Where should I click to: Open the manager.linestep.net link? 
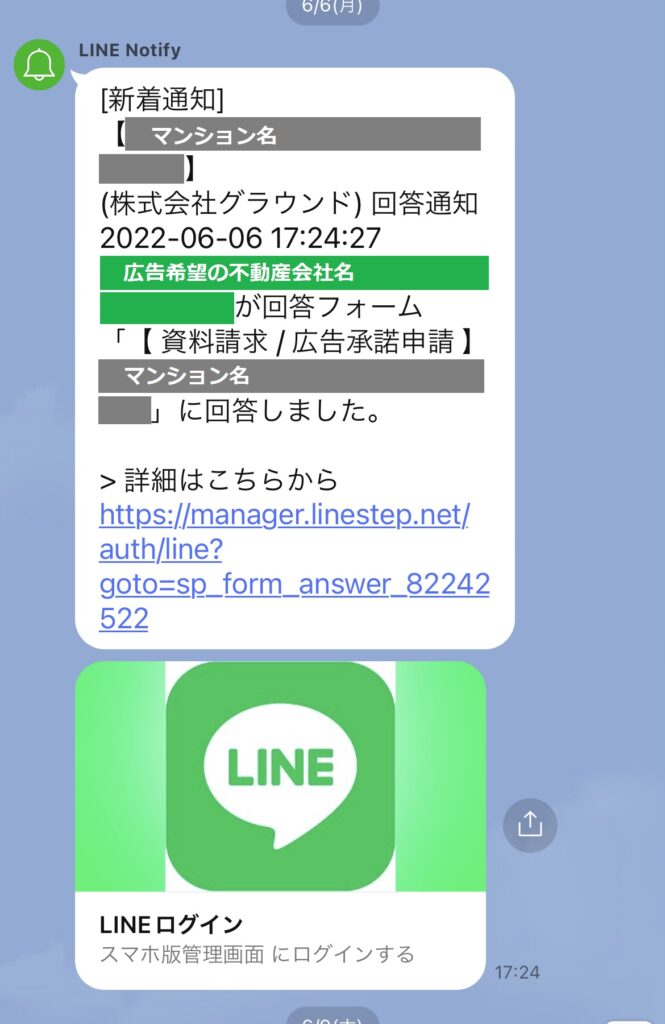point(284,549)
